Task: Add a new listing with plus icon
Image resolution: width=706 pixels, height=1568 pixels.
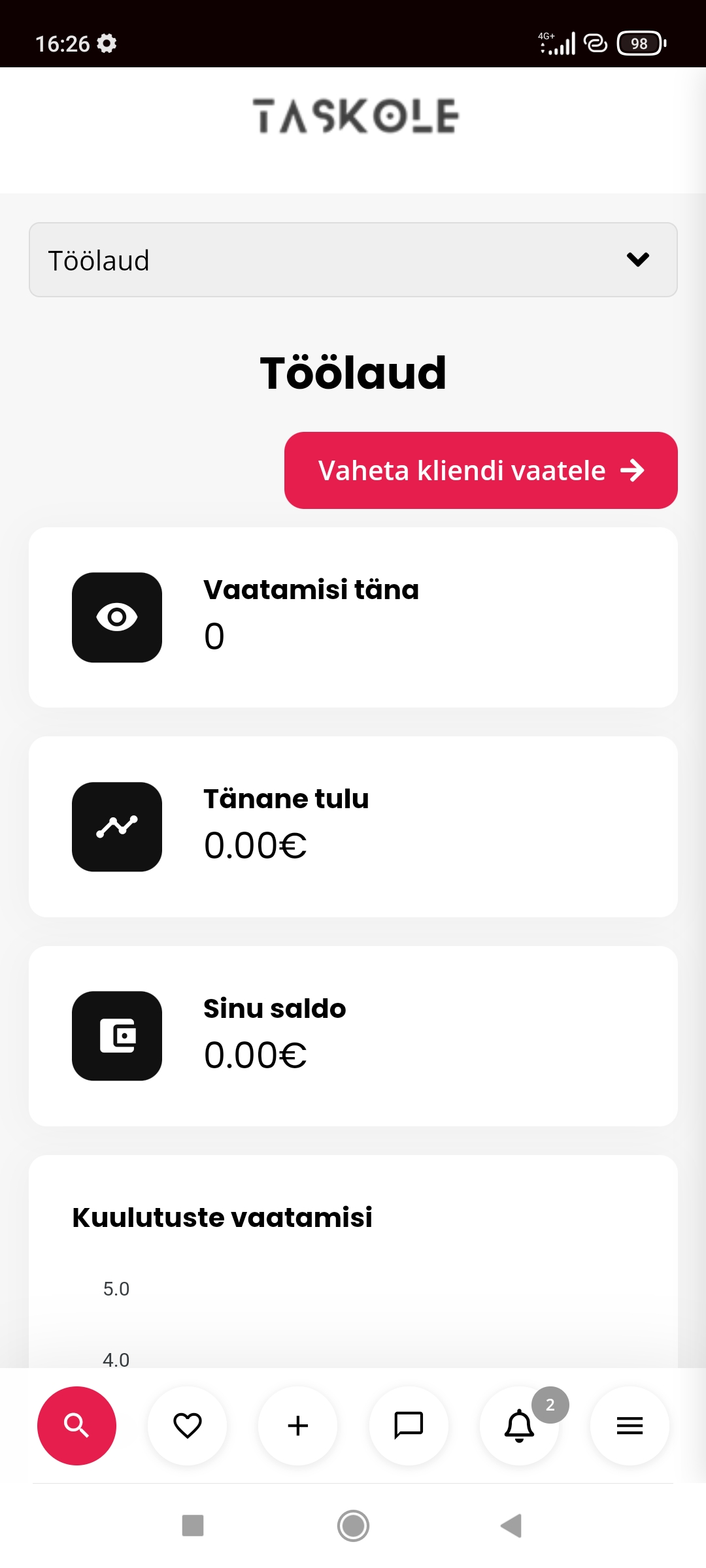Action: coord(298,1426)
